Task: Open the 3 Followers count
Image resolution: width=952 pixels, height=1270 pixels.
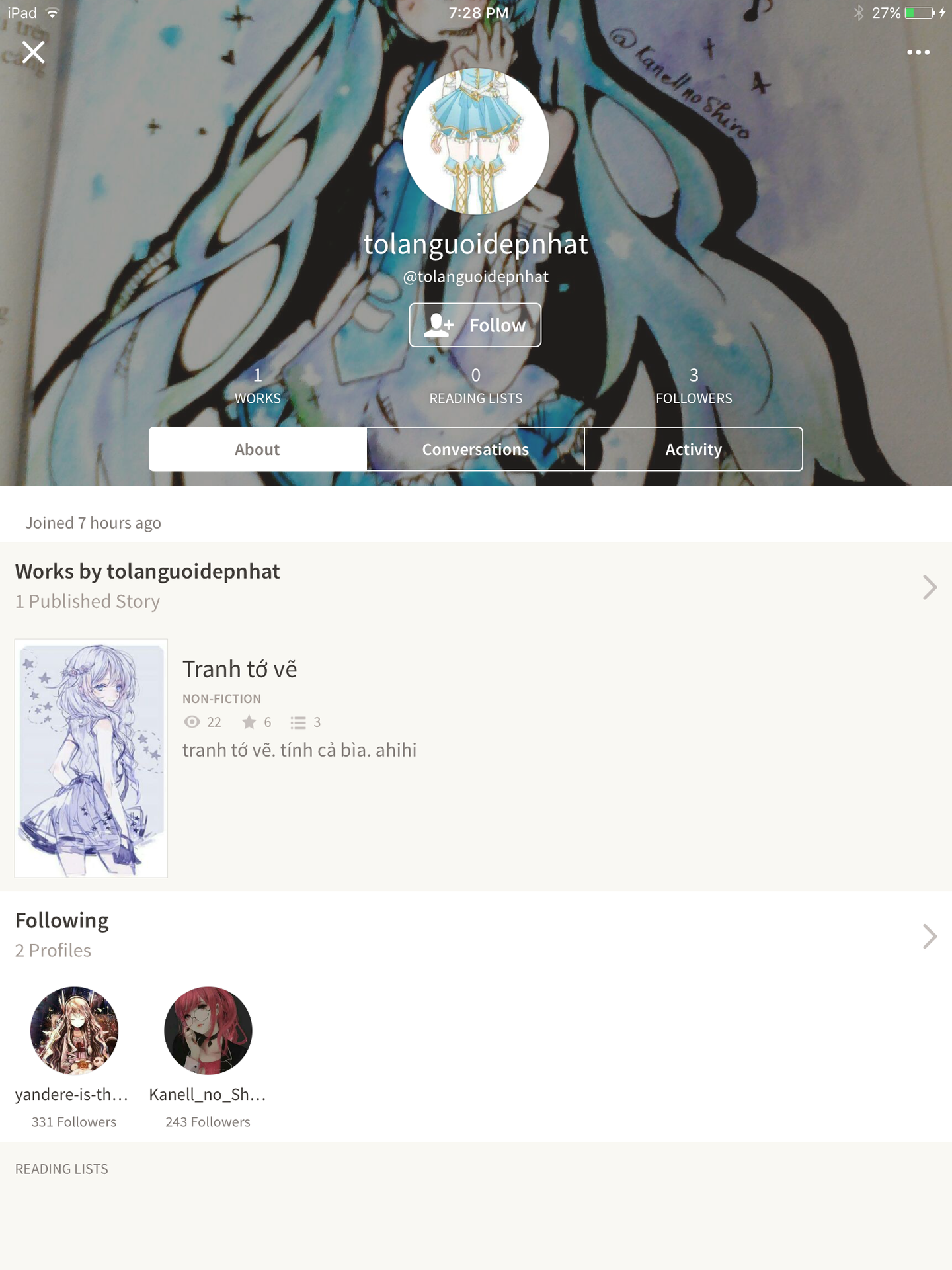Action: pyautogui.click(x=694, y=386)
